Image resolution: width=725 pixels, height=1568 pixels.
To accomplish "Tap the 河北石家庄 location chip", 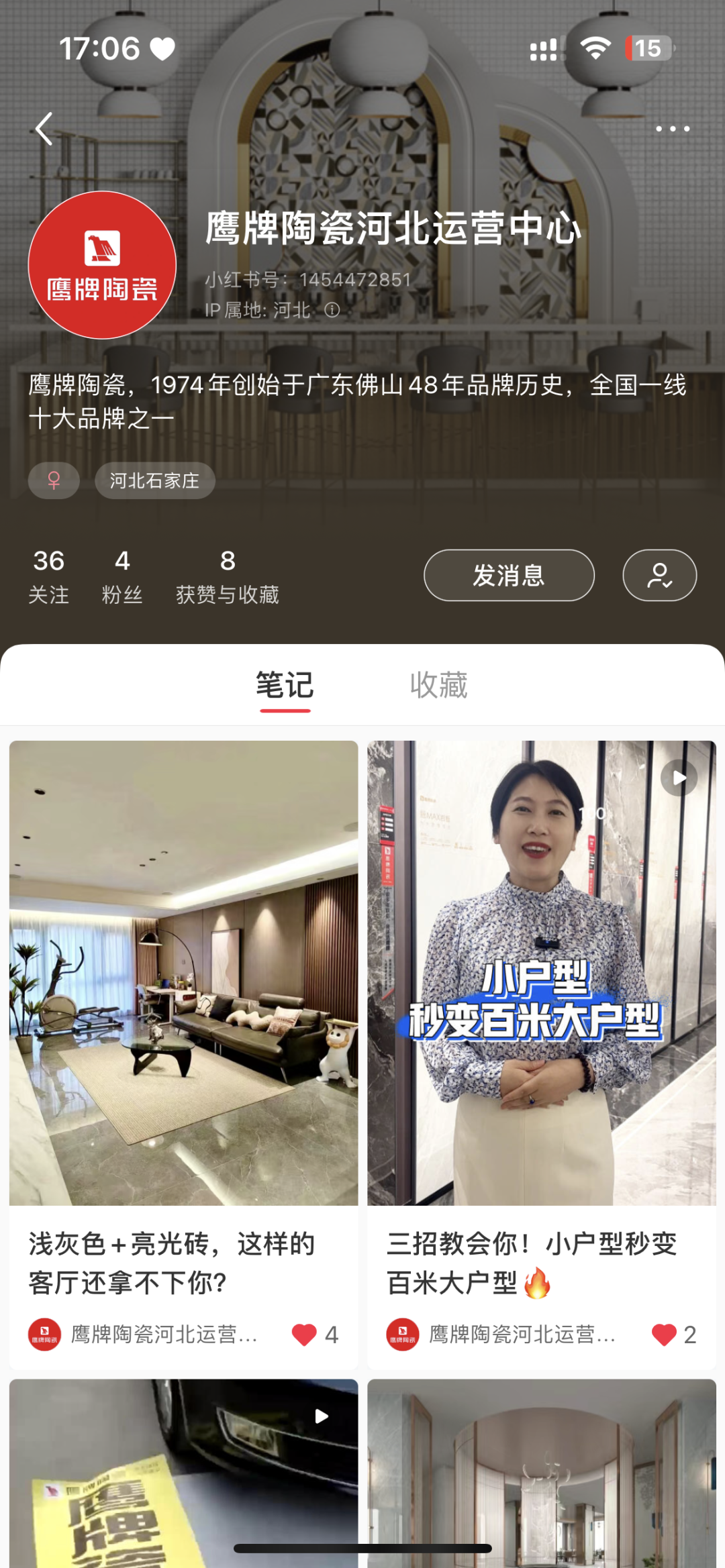I will pyautogui.click(x=154, y=480).
